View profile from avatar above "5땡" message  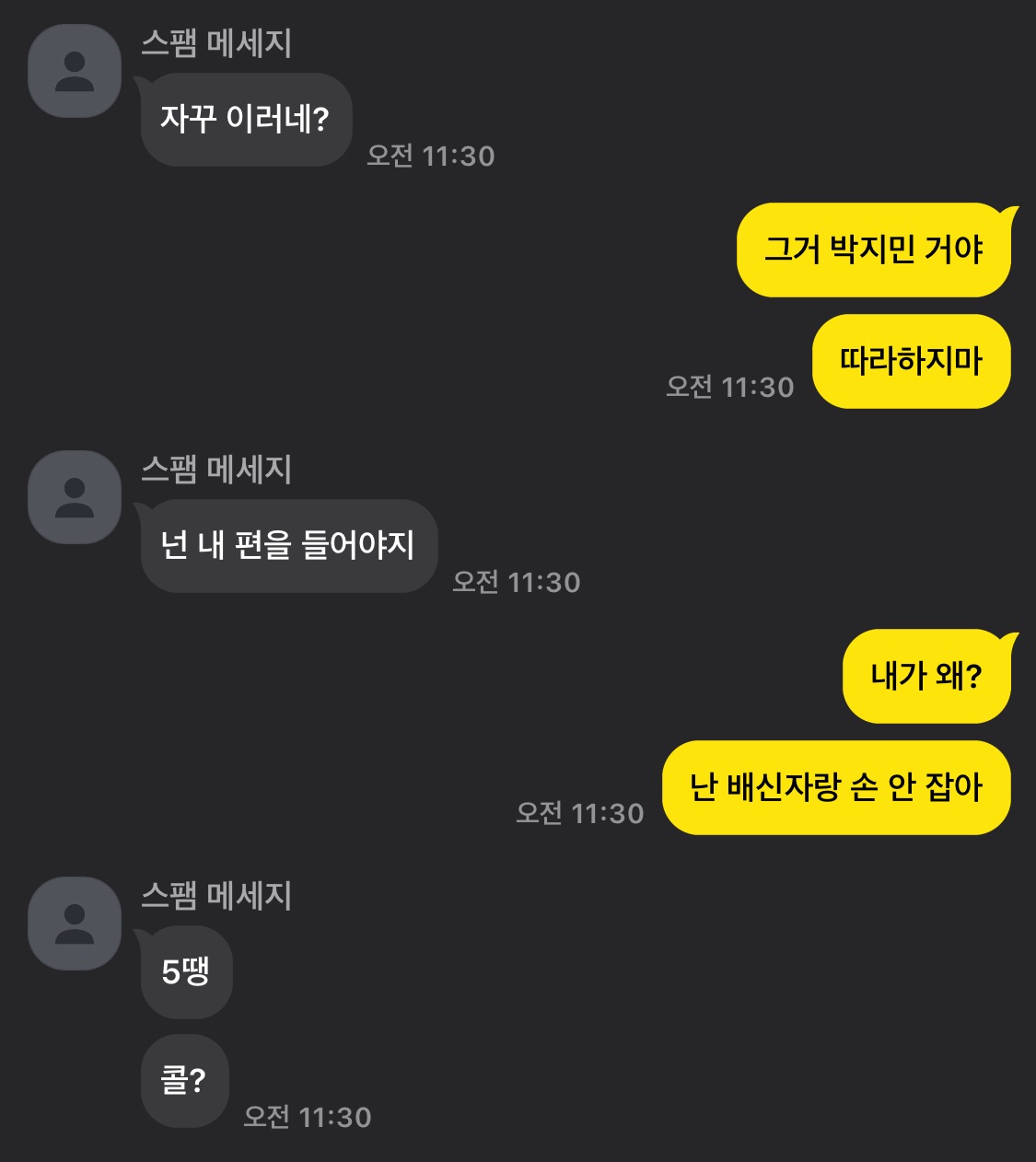point(75,924)
